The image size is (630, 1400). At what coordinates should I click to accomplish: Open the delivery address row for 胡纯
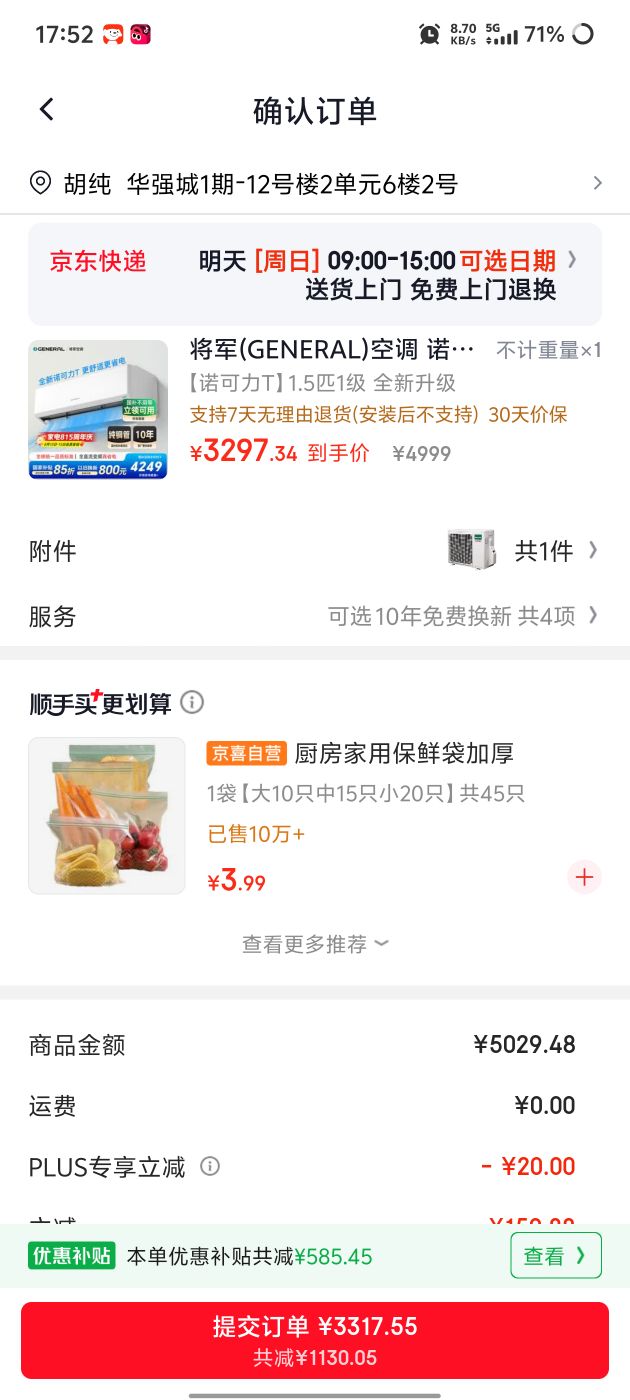pyautogui.click(x=315, y=184)
